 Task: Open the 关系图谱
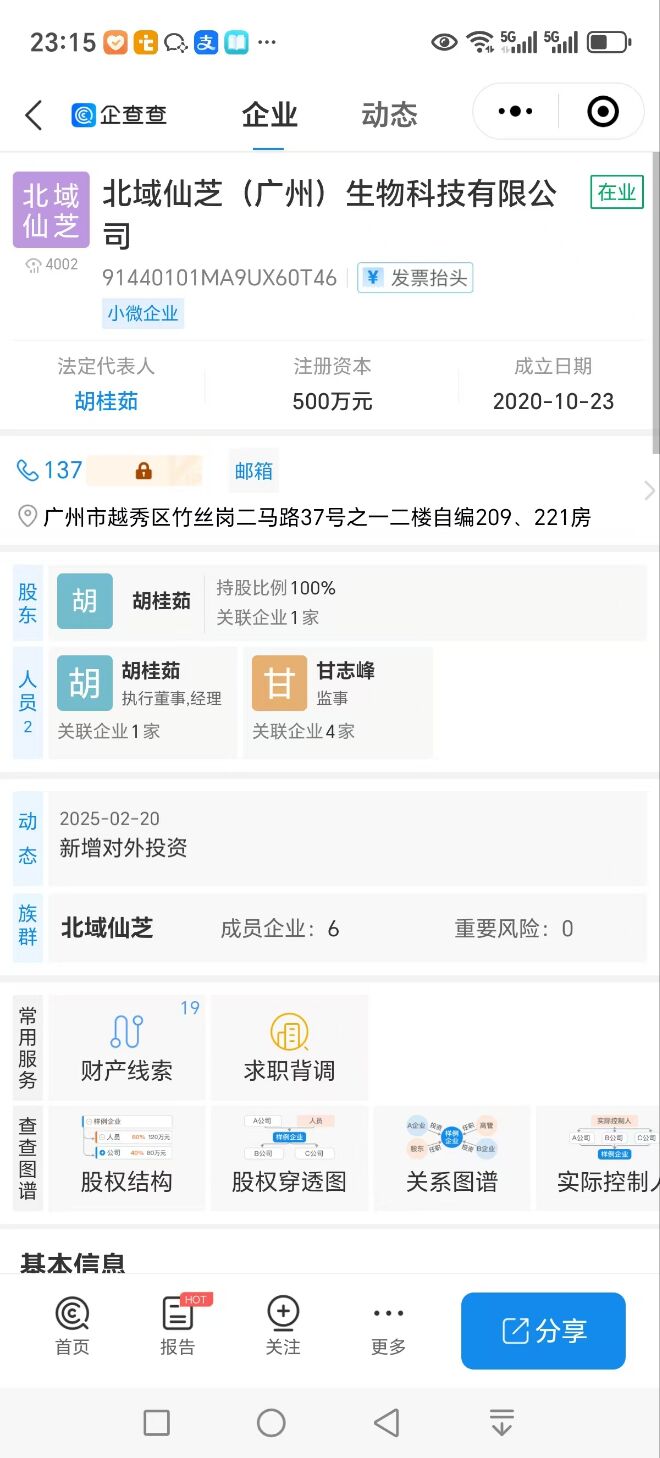452,1157
